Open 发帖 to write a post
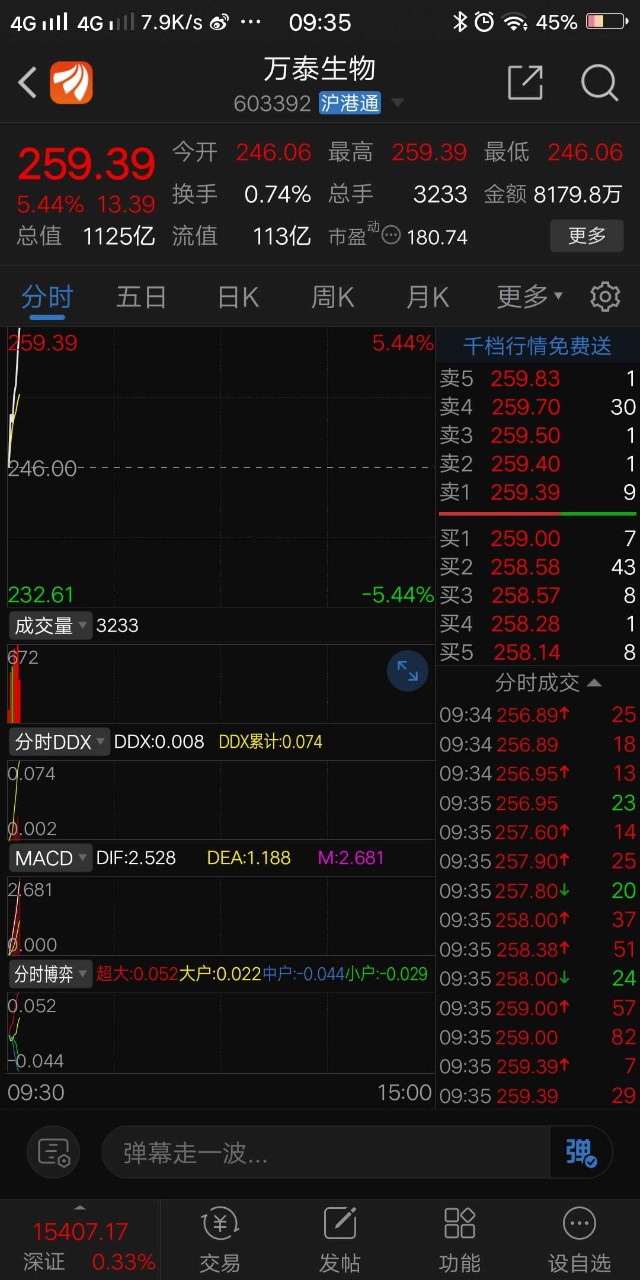This screenshot has height=1280, width=640. [340, 1239]
